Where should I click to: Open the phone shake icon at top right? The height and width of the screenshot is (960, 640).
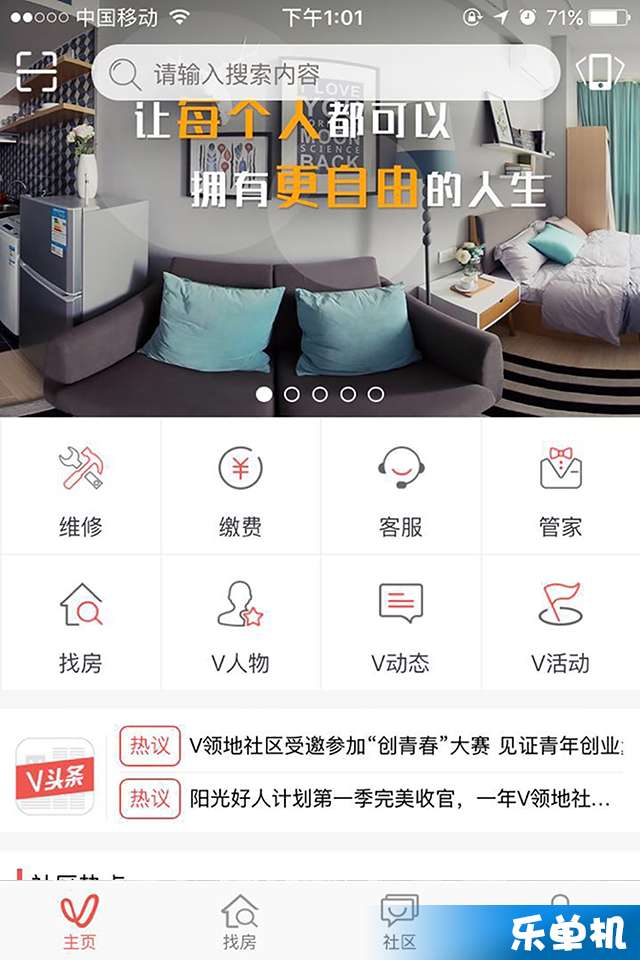[x=599, y=72]
